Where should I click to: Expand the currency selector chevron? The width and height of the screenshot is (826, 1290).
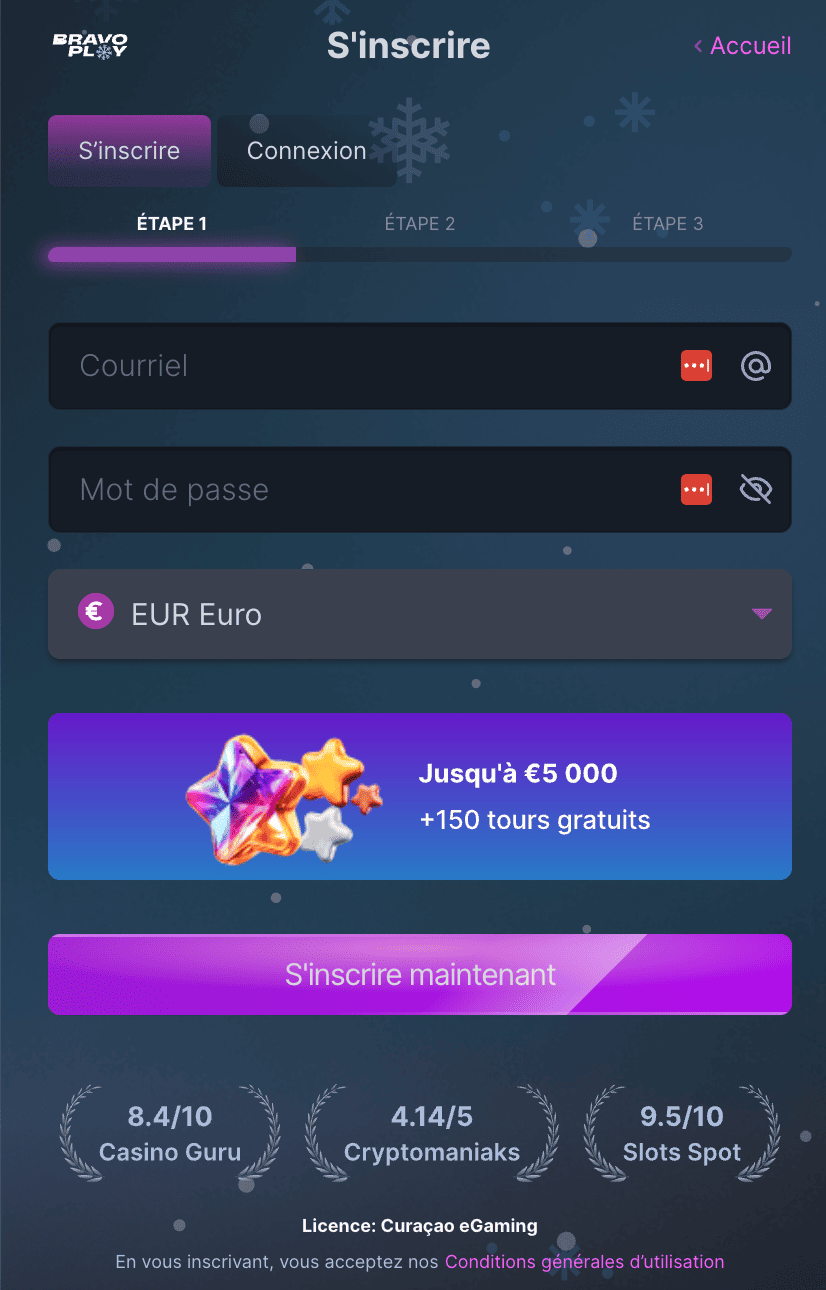pos(762,614)
